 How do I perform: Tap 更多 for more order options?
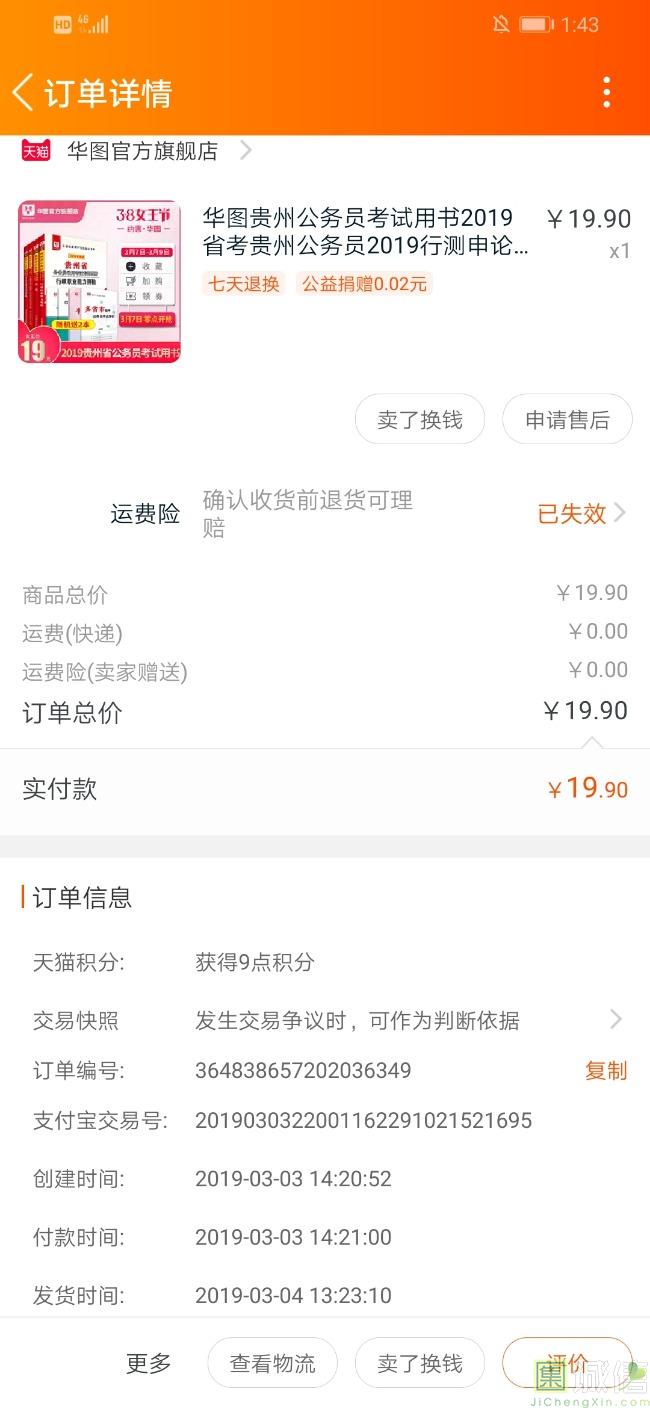(x=148, y=1363)
